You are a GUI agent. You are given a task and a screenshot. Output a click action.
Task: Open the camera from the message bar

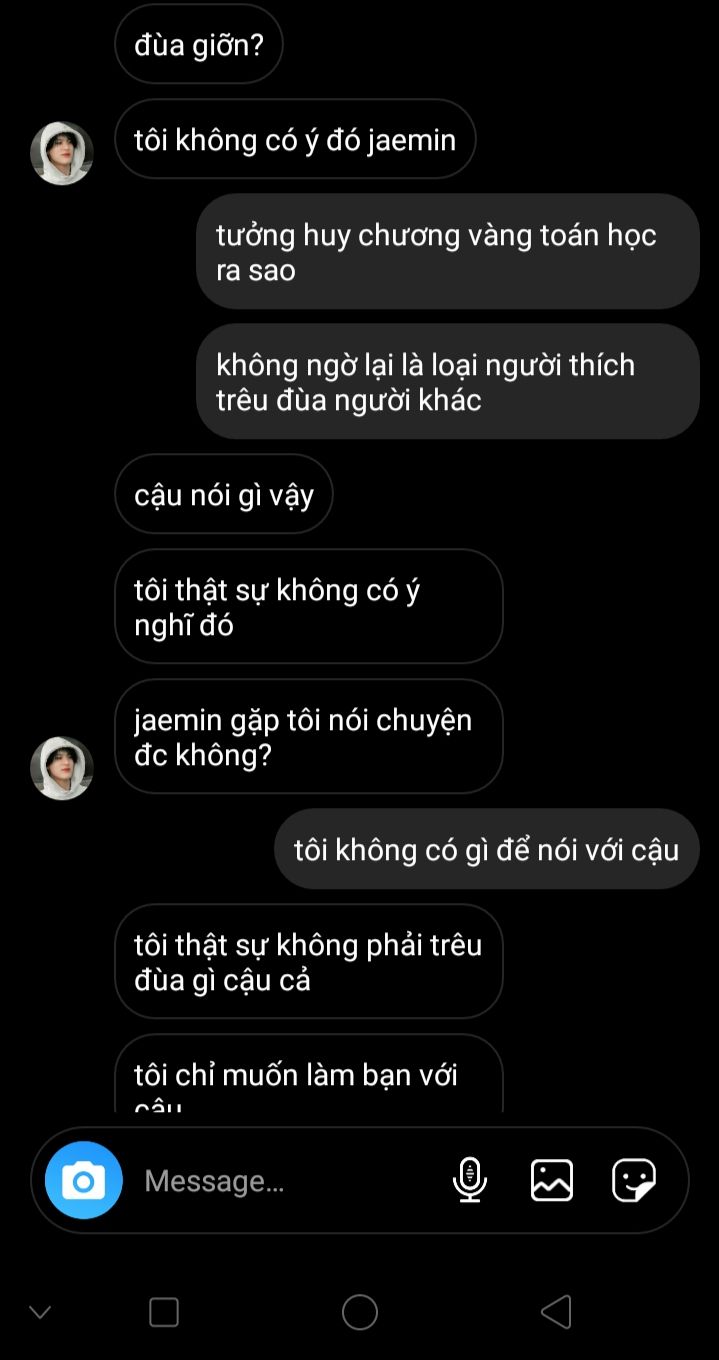pyautogui.click(x=84, y=1181)
